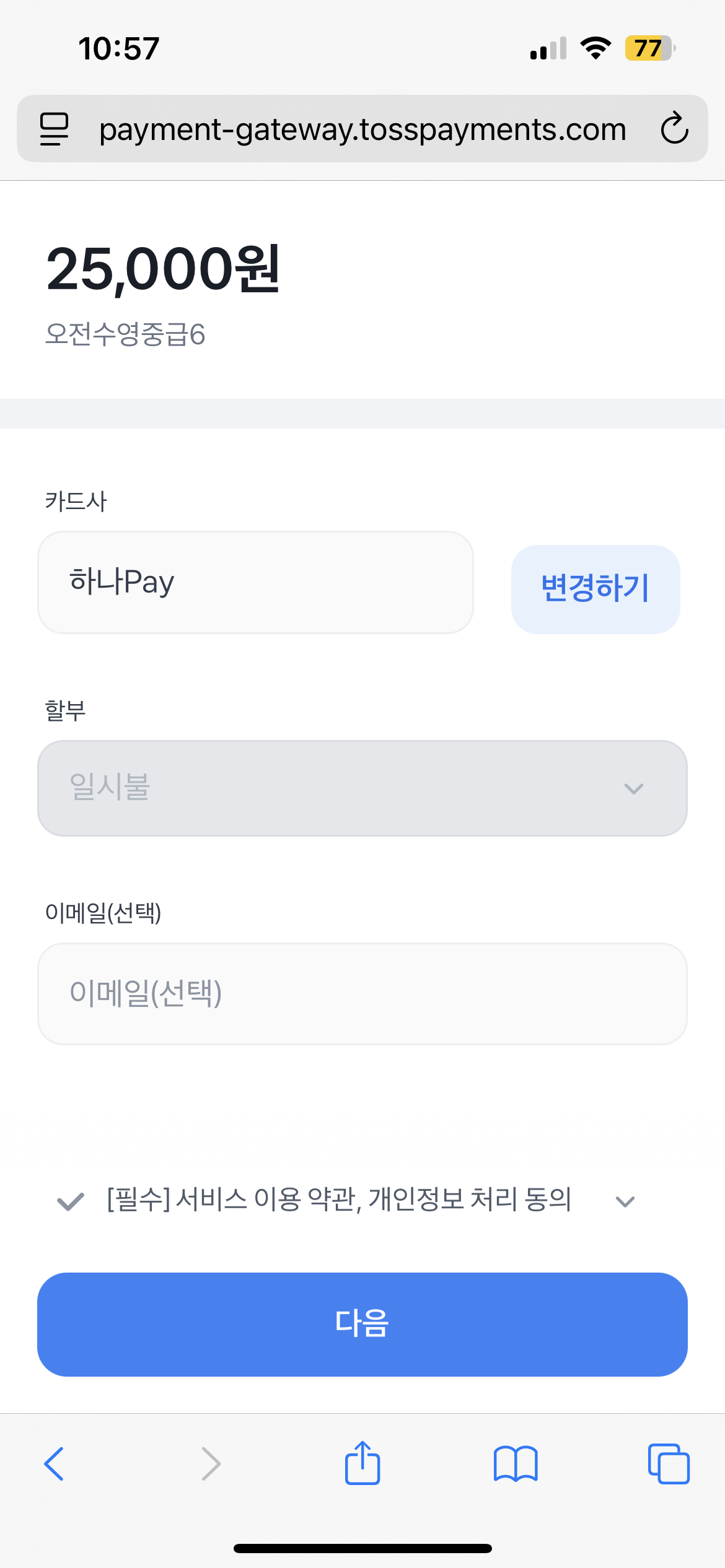Share this page from the toolbar
This screenshot has width=725, height=1568.
coord(362,1463)
